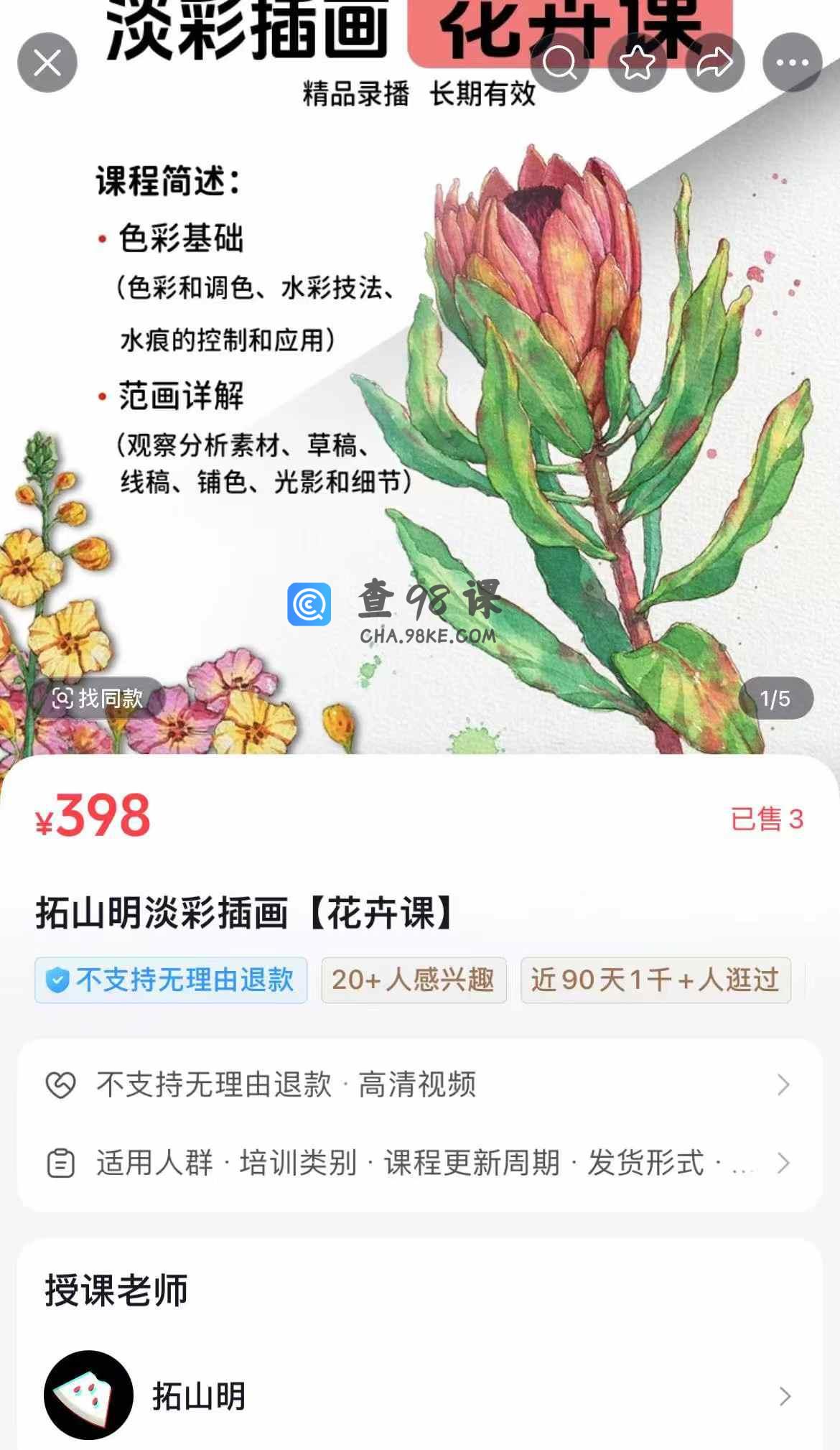Image resolution: width=840 pixels, height=1450 pixels.
Task: Expand the 适用人群 · 培训类别 details row
Action: [419, 1163]
